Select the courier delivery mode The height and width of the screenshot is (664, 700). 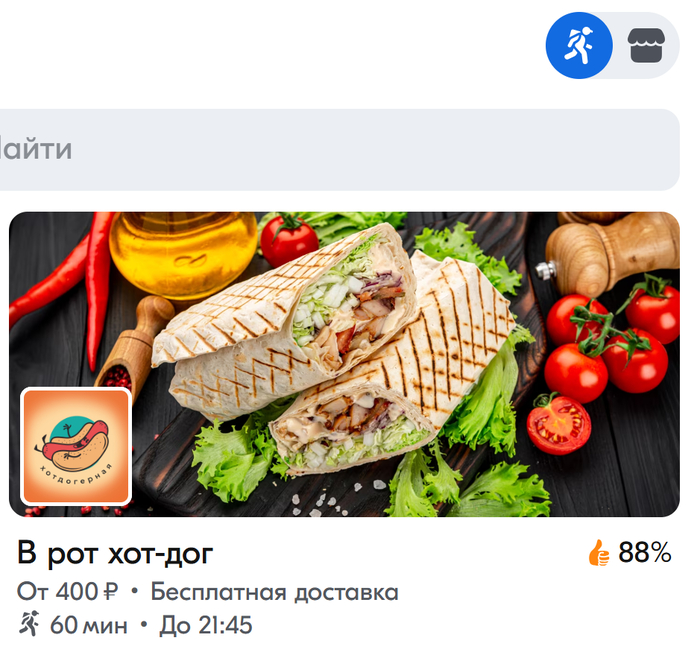pos(579,45)
